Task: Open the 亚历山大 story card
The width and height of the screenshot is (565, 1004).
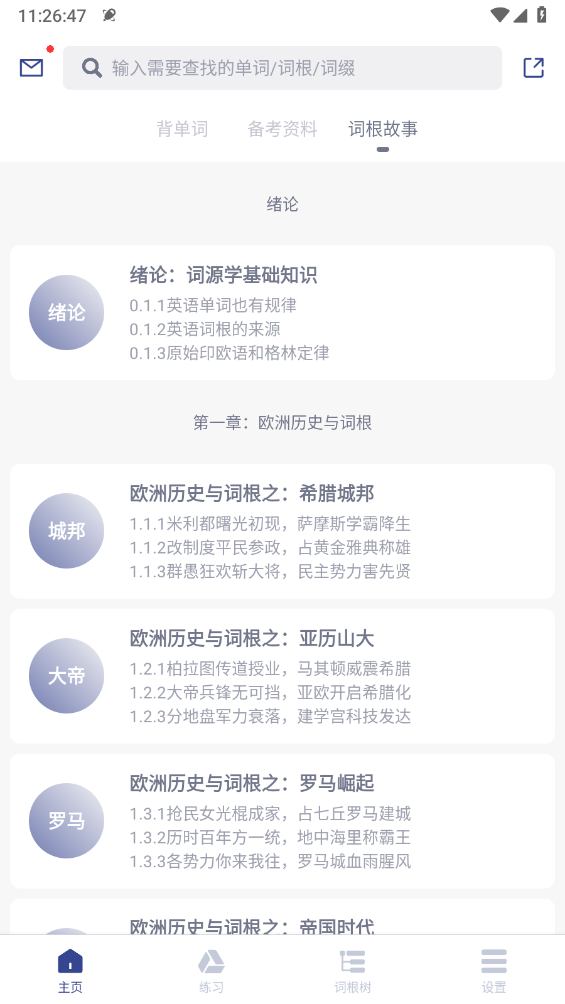Action: point(282,676)
